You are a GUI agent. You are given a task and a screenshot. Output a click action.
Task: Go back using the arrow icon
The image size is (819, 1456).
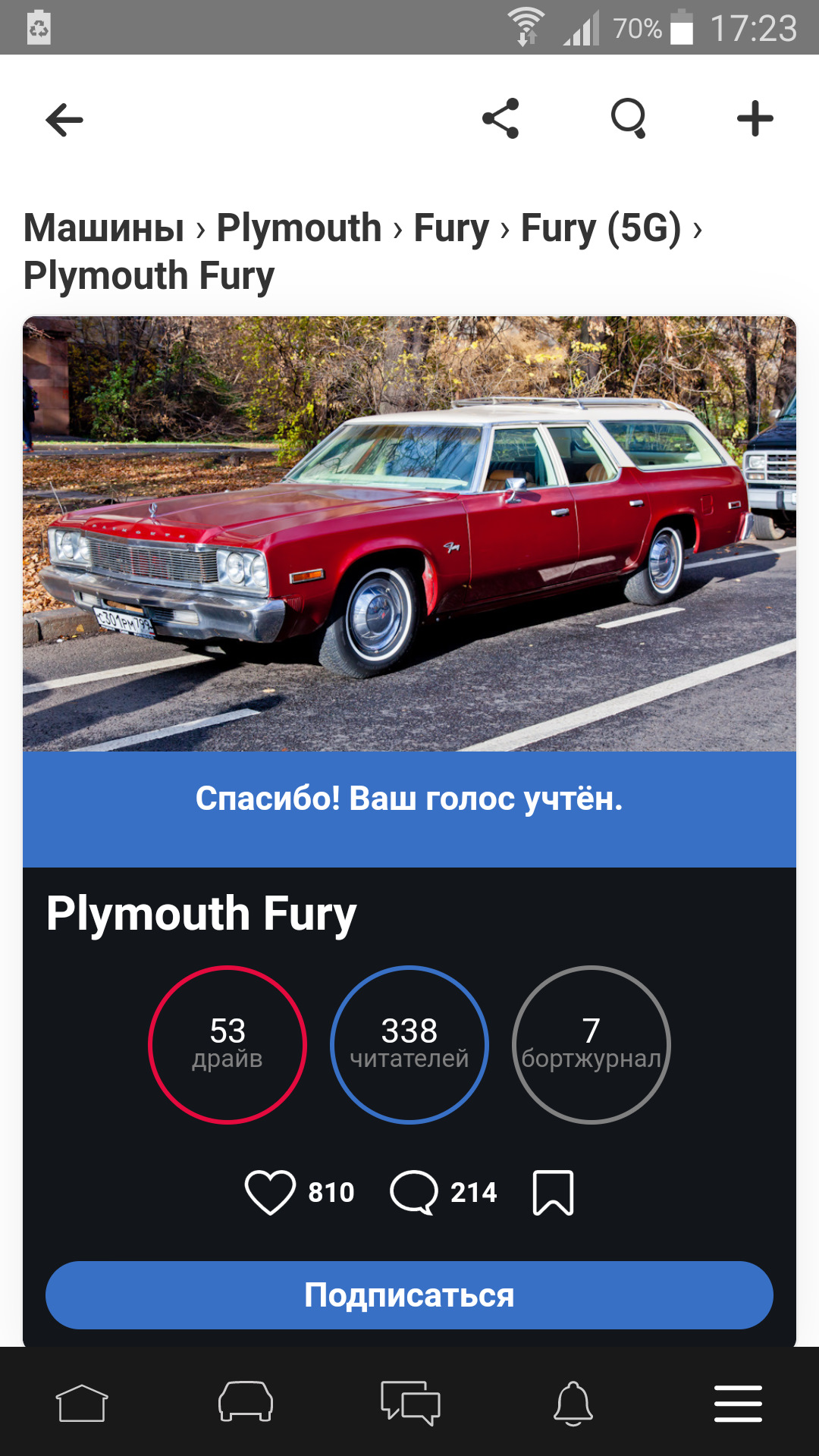pyautogui.click(x=64, y=119)
